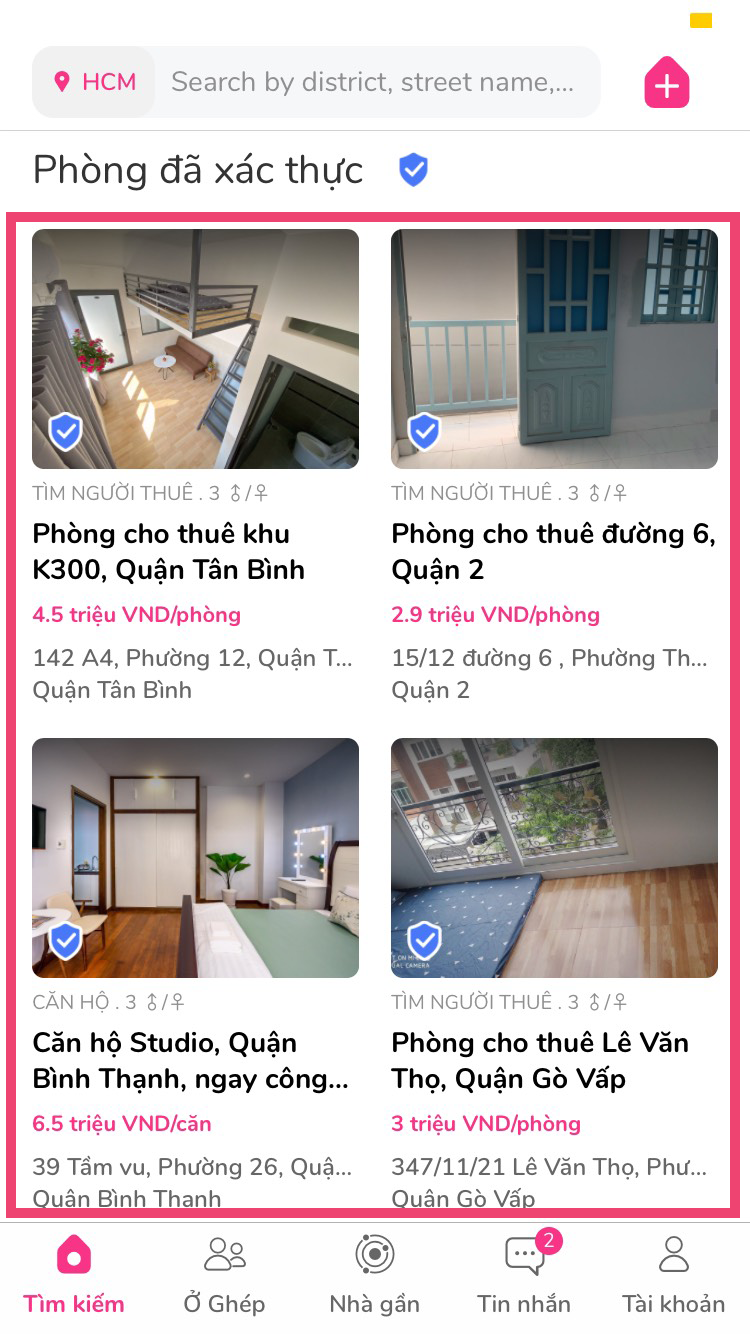The height and width of the screenshot is (1334, 750).
Task: Go to the Nhà gần tab
Action: pos(374,1274)
